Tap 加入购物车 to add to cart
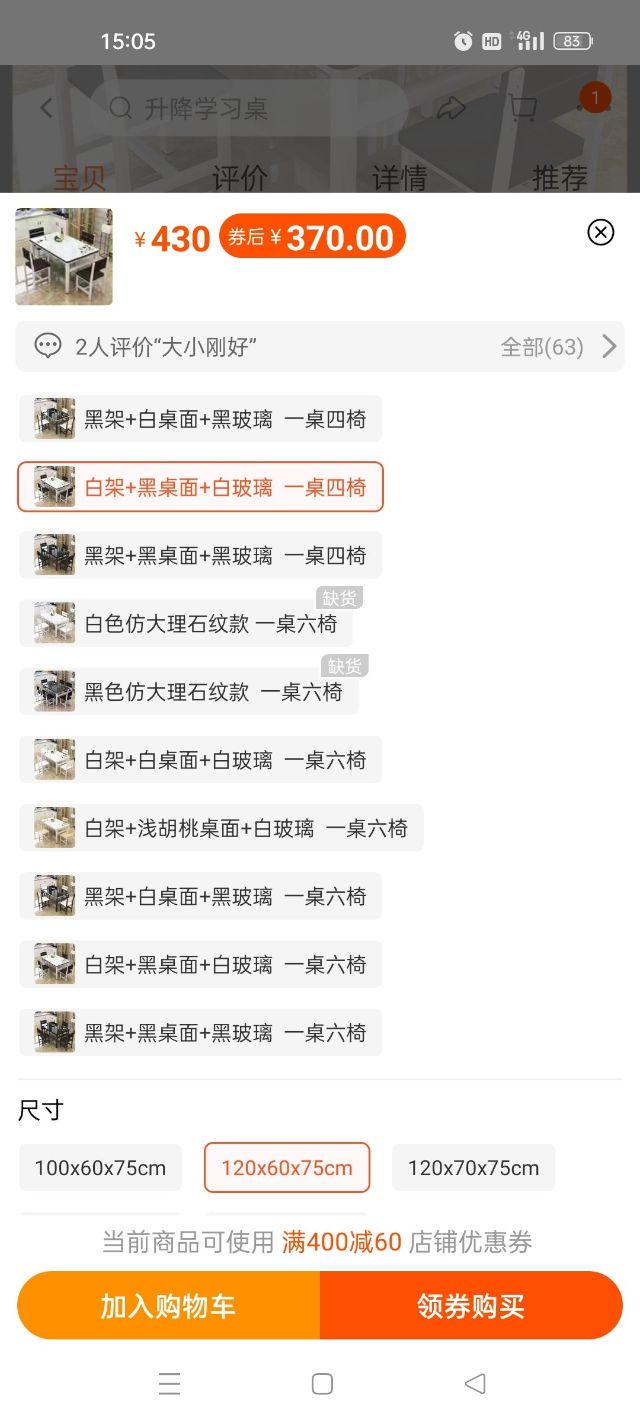 click(x=168, y=1306)
